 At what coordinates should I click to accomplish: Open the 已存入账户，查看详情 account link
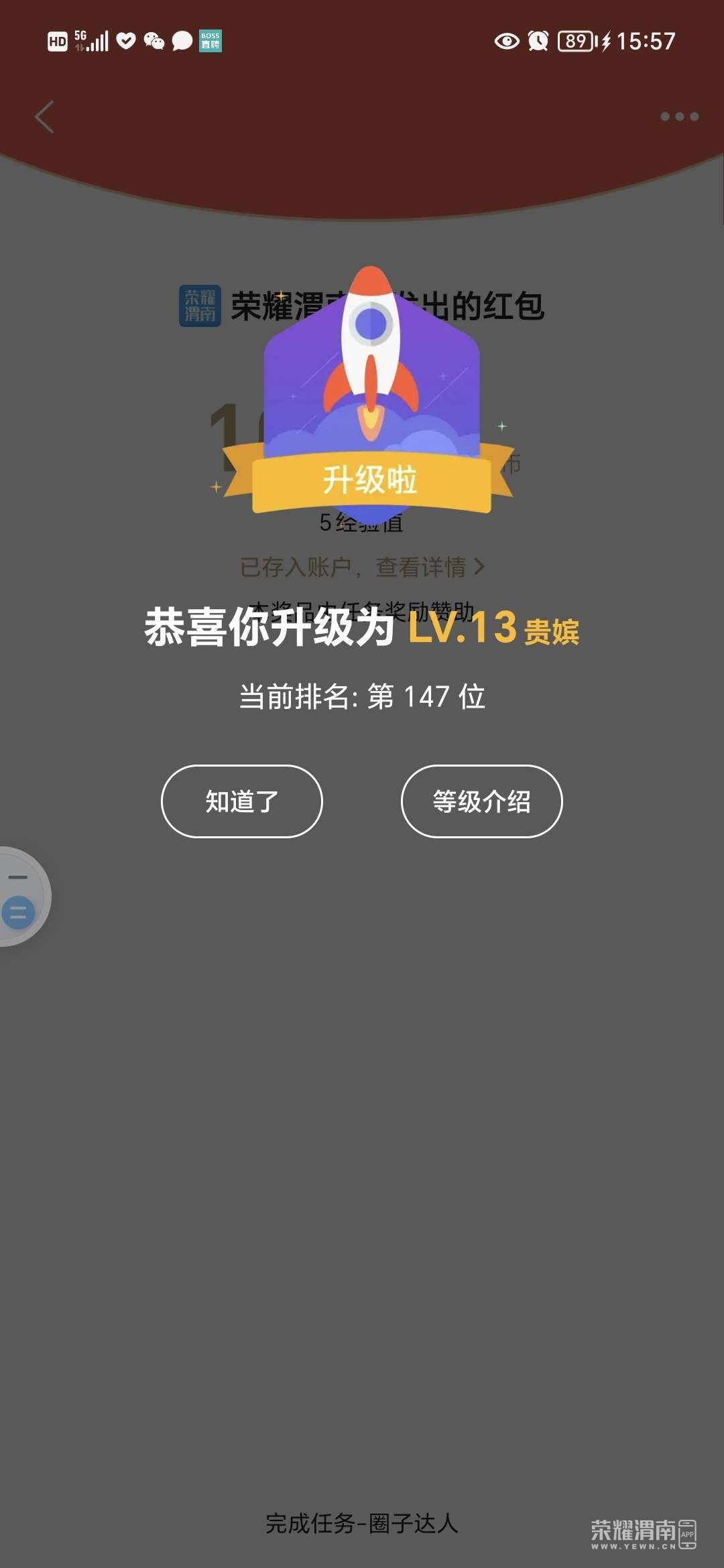(362, 567)
